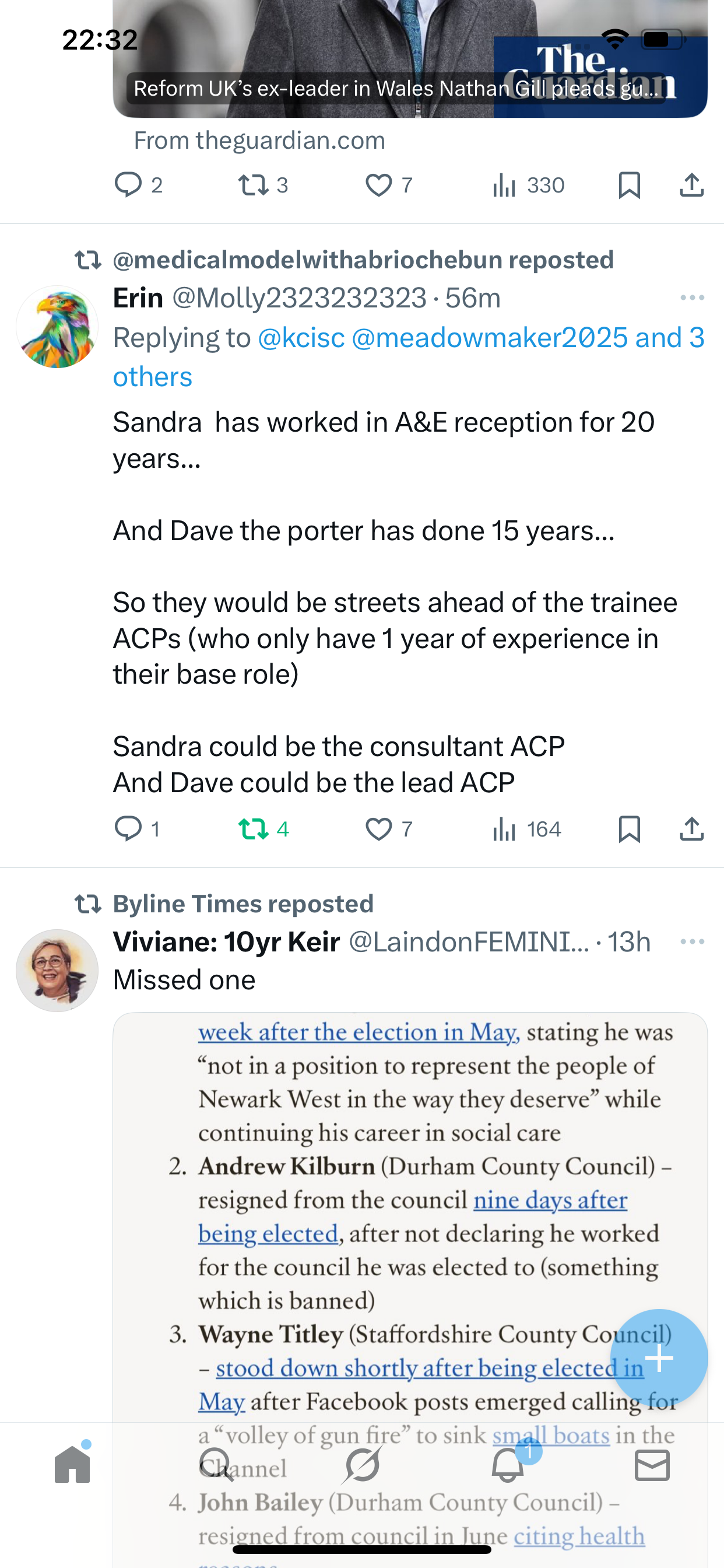The image size is (724, 1568).
Task: Share the Guardian link post
Action: 691,185
